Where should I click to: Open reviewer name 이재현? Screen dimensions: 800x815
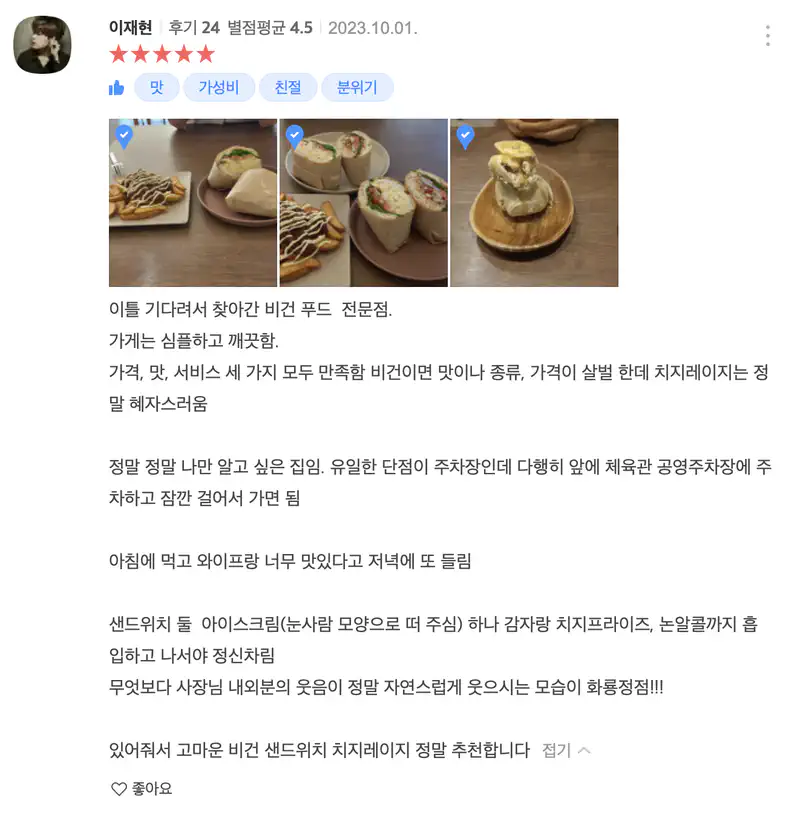point(129,28)
